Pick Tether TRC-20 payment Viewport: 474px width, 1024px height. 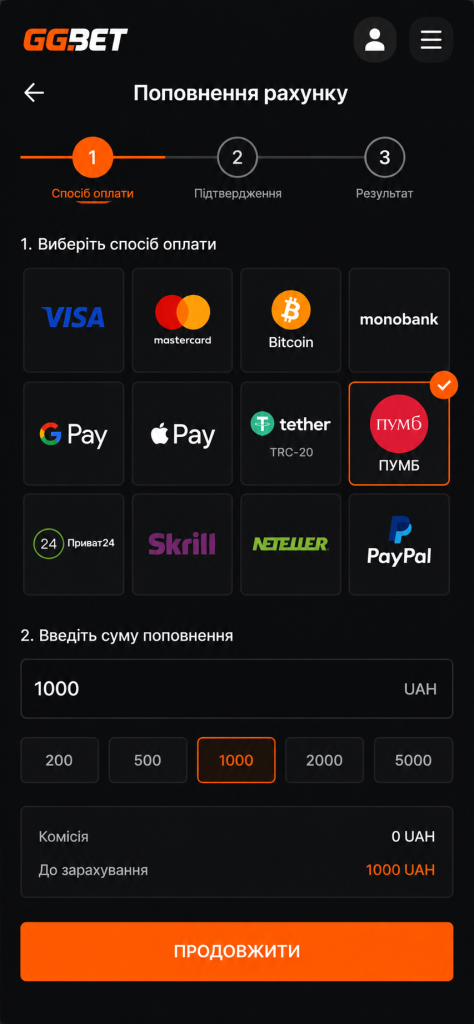tap(291, 434)
